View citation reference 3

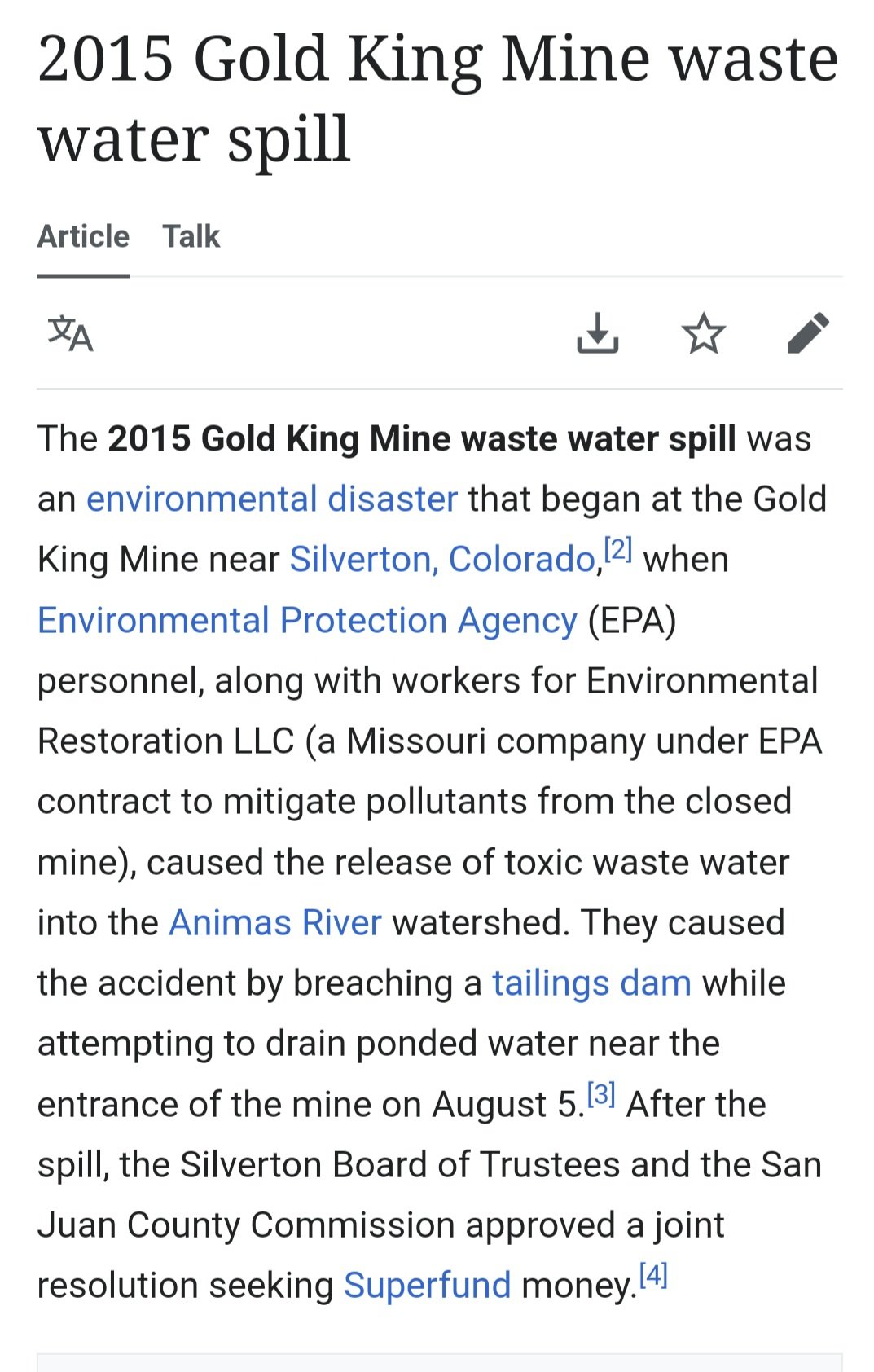click(601, 1094)
